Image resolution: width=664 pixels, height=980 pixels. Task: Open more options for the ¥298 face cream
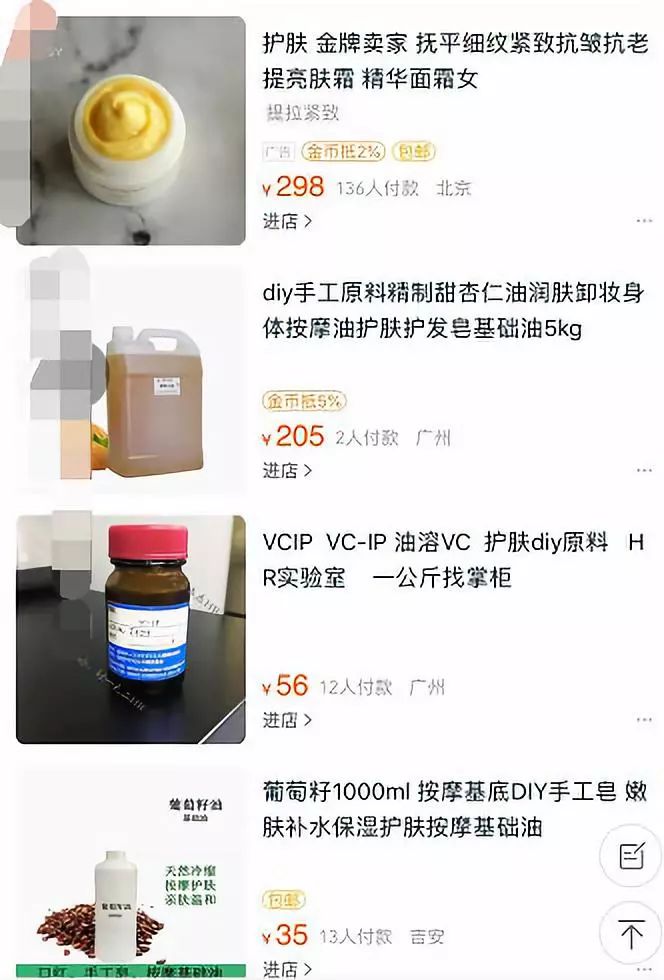click(644, 222)
